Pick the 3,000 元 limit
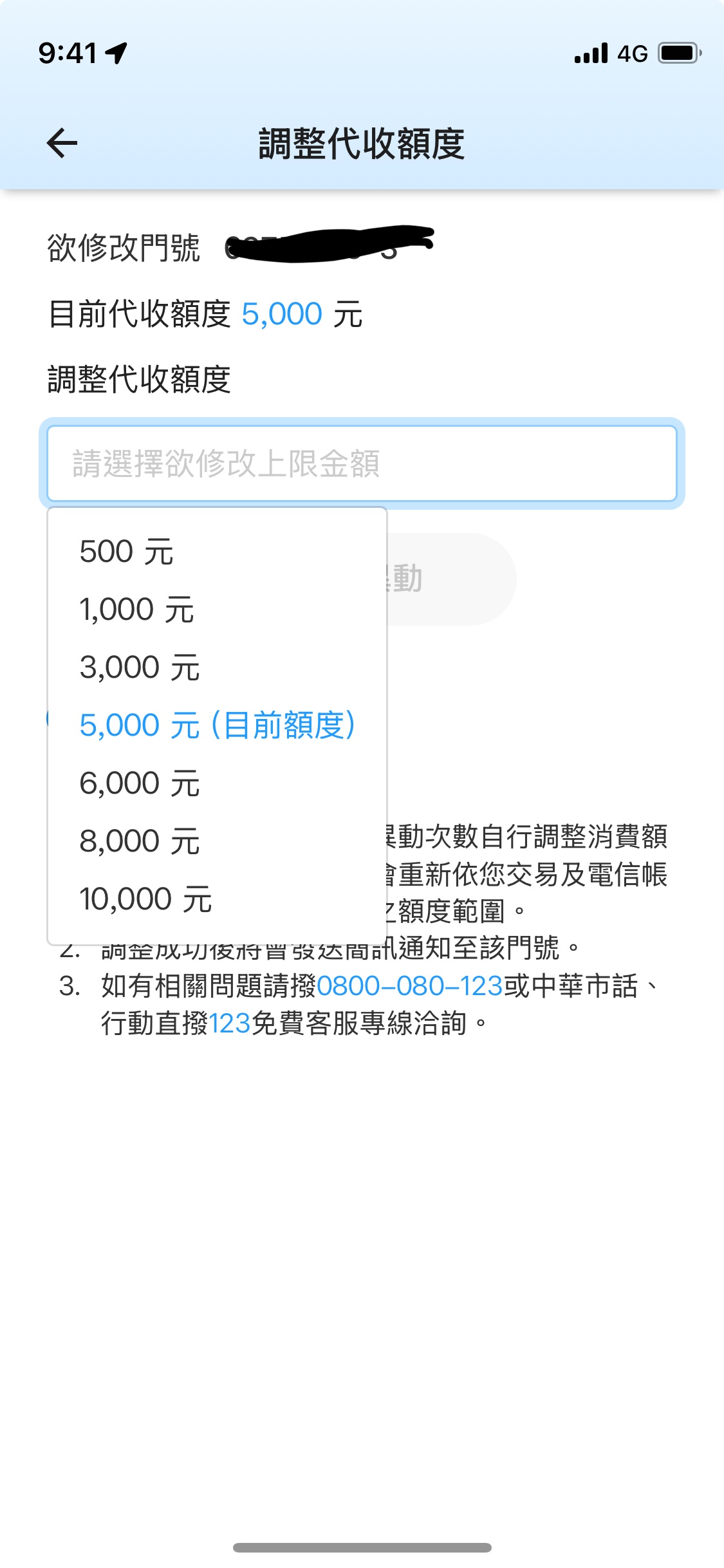 click(140, 667)
